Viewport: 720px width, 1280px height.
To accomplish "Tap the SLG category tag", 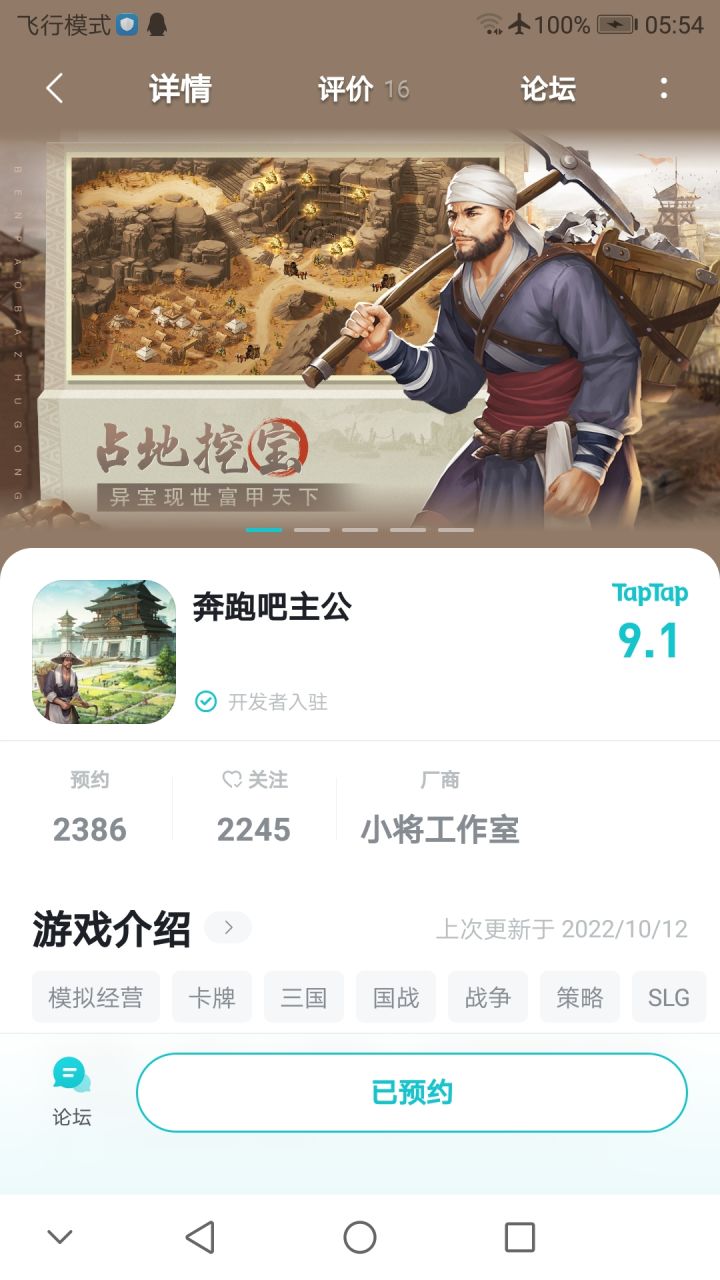I will [669, 997].
